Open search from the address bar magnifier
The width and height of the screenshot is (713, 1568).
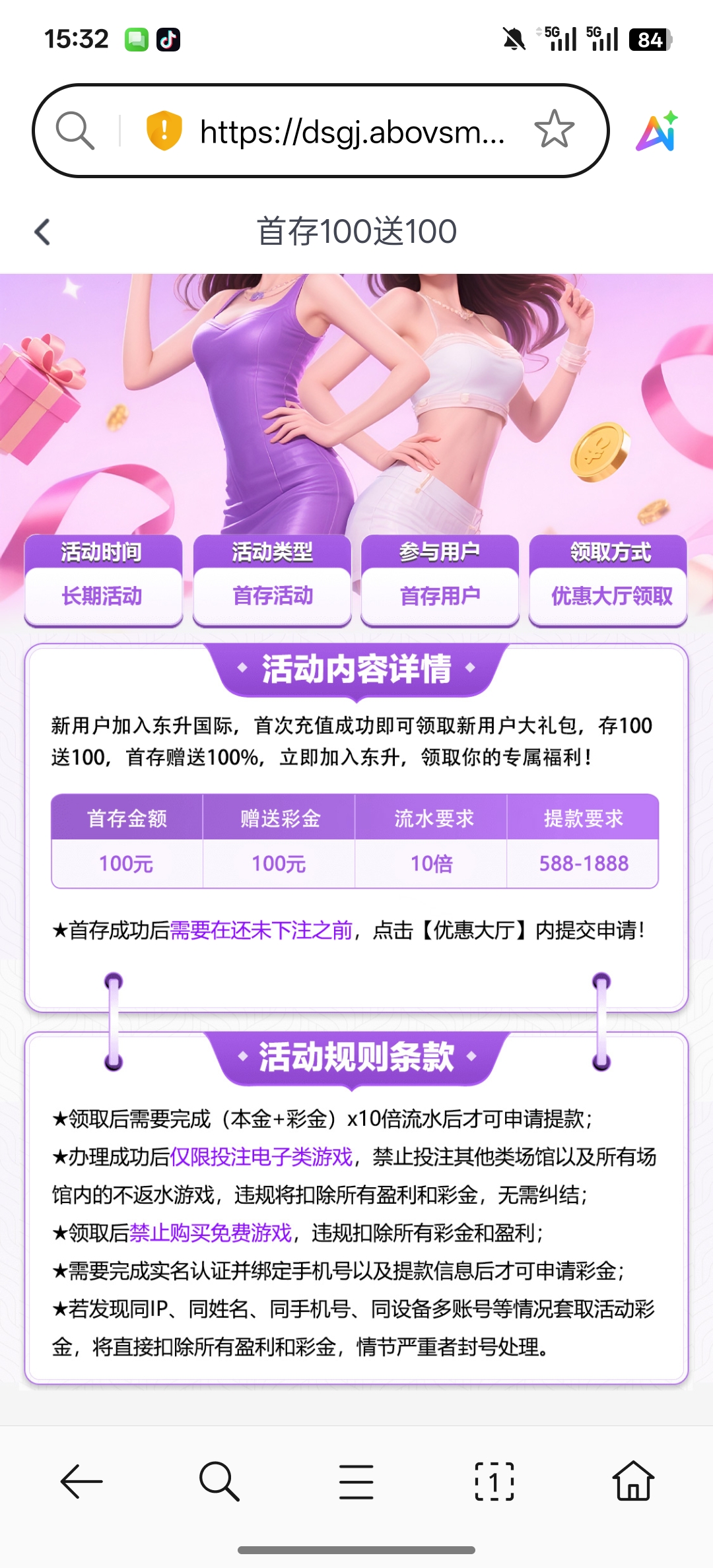tap(75, 131)
